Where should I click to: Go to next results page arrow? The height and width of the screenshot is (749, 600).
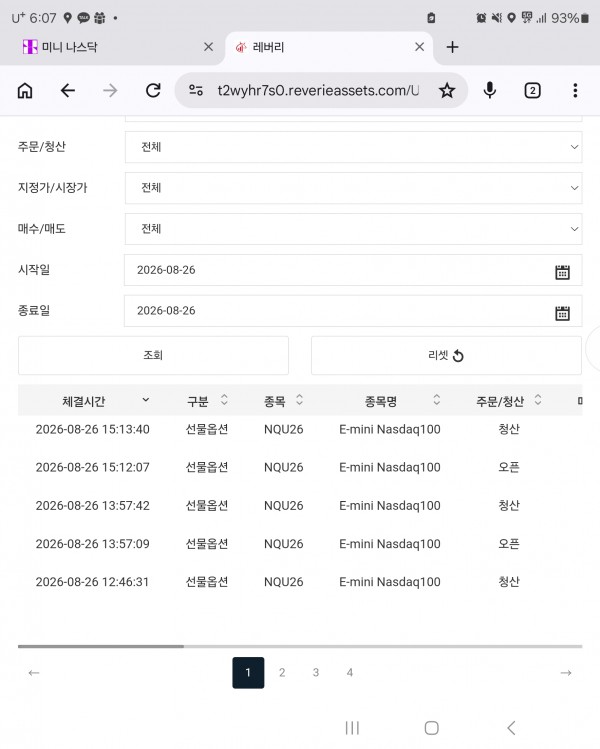[566, 673]
